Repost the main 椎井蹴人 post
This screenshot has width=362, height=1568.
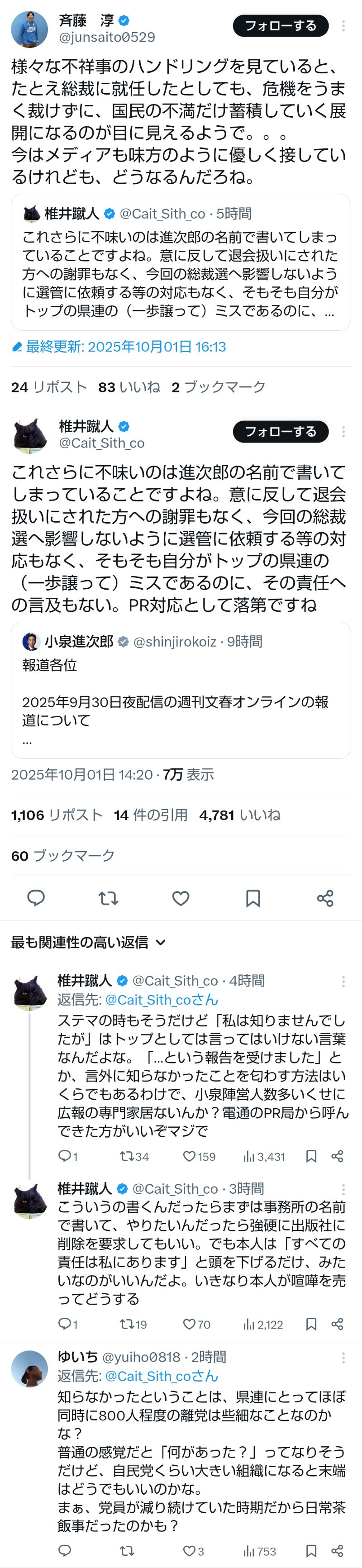click(x=108, y=898)
